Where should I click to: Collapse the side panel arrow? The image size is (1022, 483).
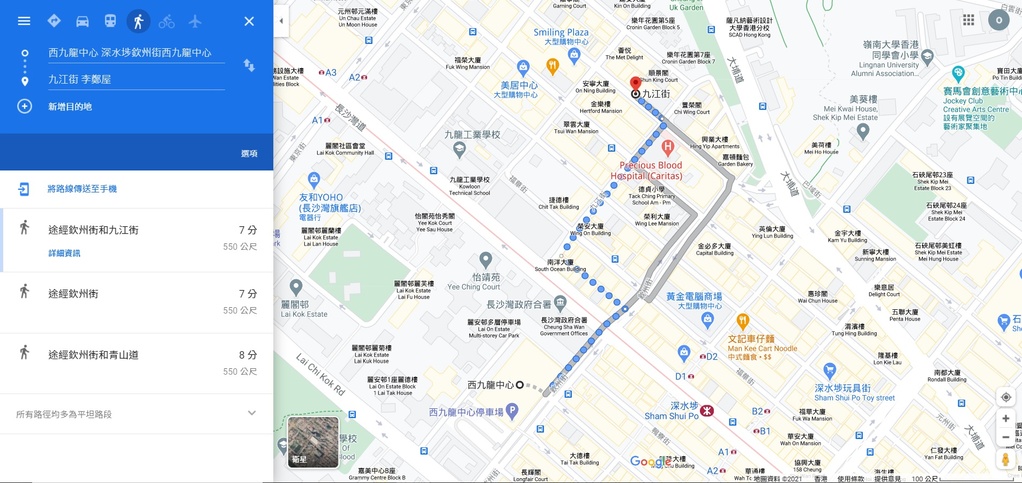click(x=281, y=21)
